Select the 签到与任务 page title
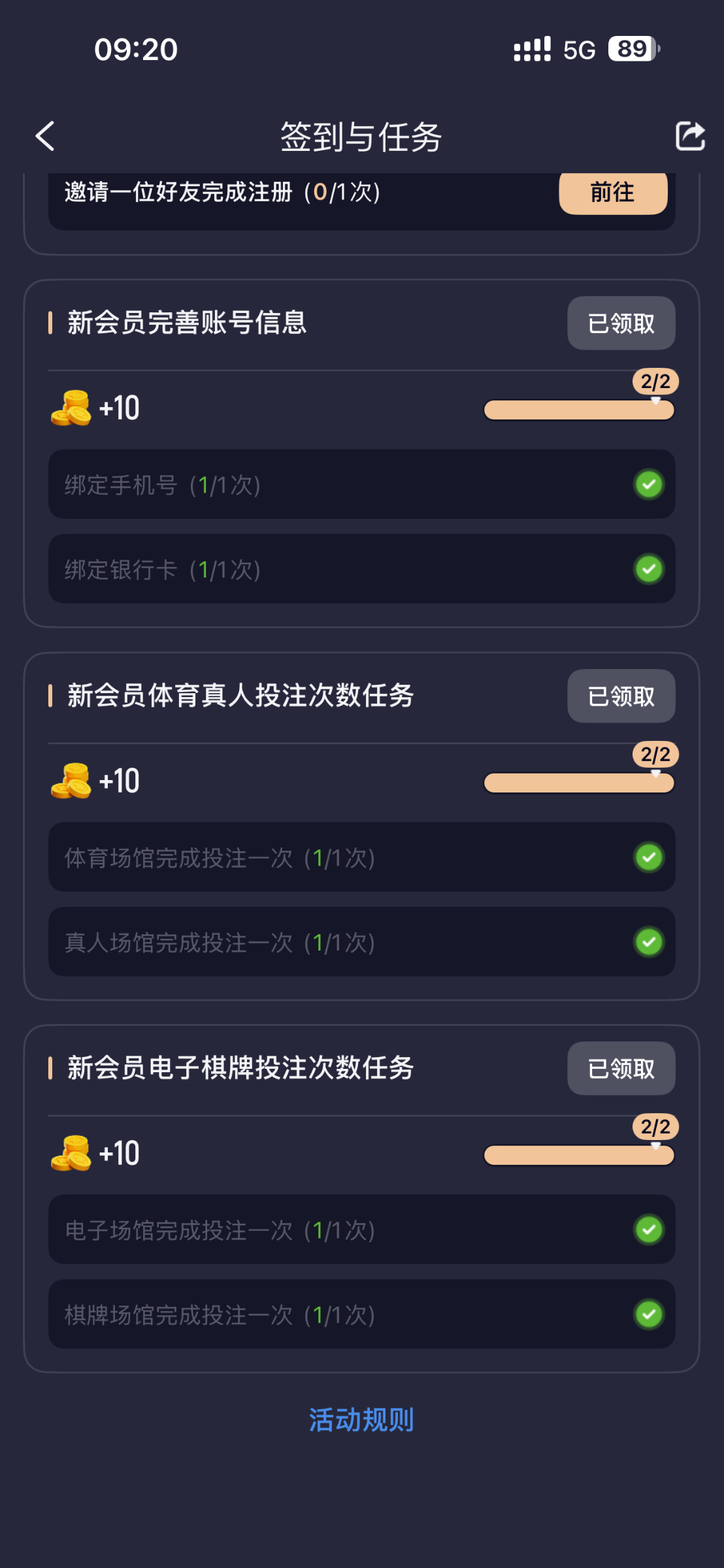The width and height of the screenshot is (724, 1568). [x=362, y=137]
